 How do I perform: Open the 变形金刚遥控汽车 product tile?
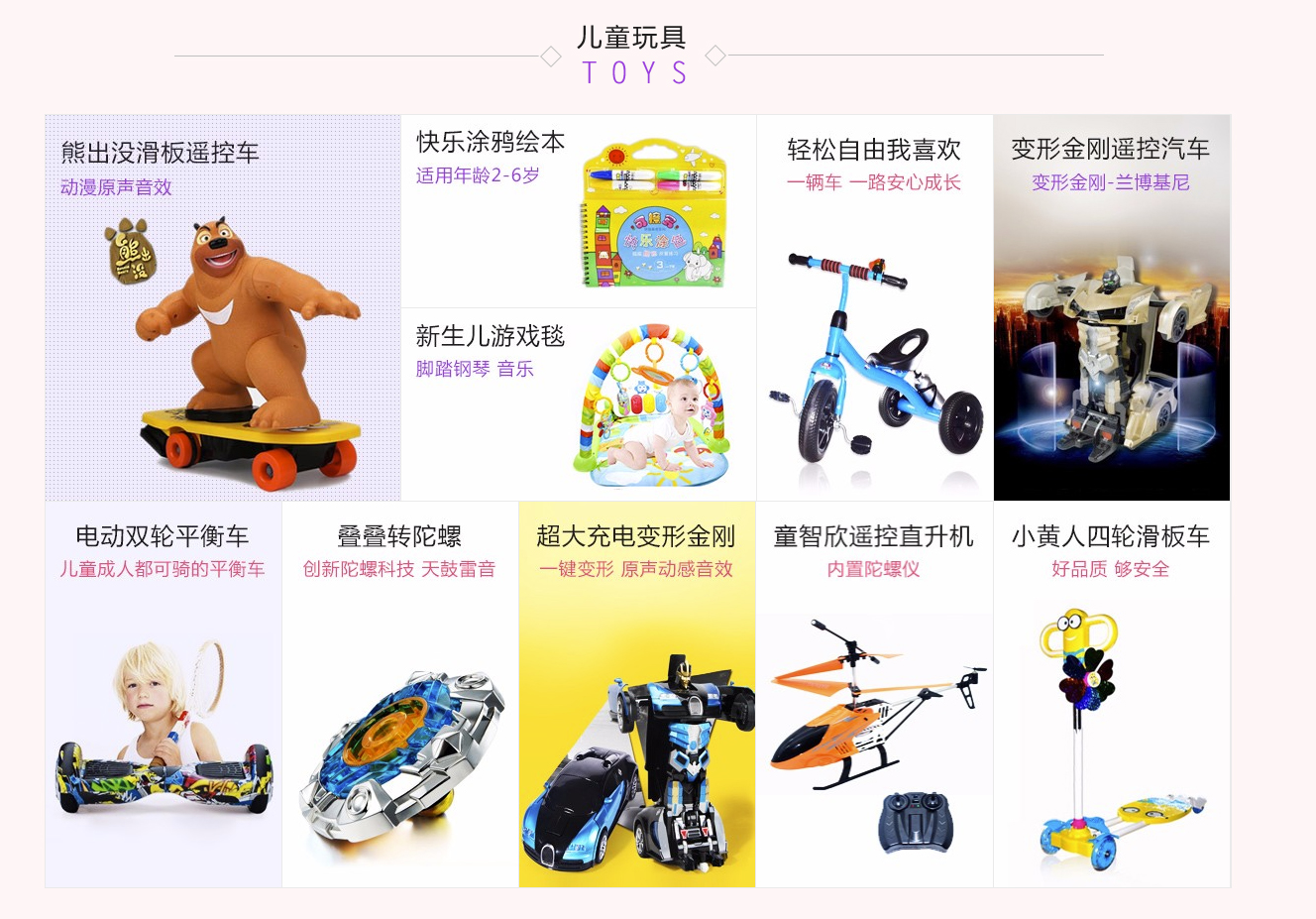[1111, 307]
